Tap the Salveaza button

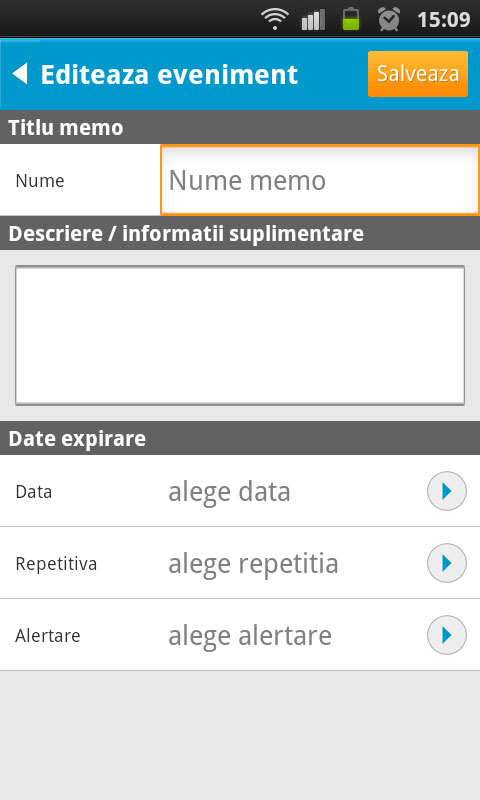coord(418,74)
